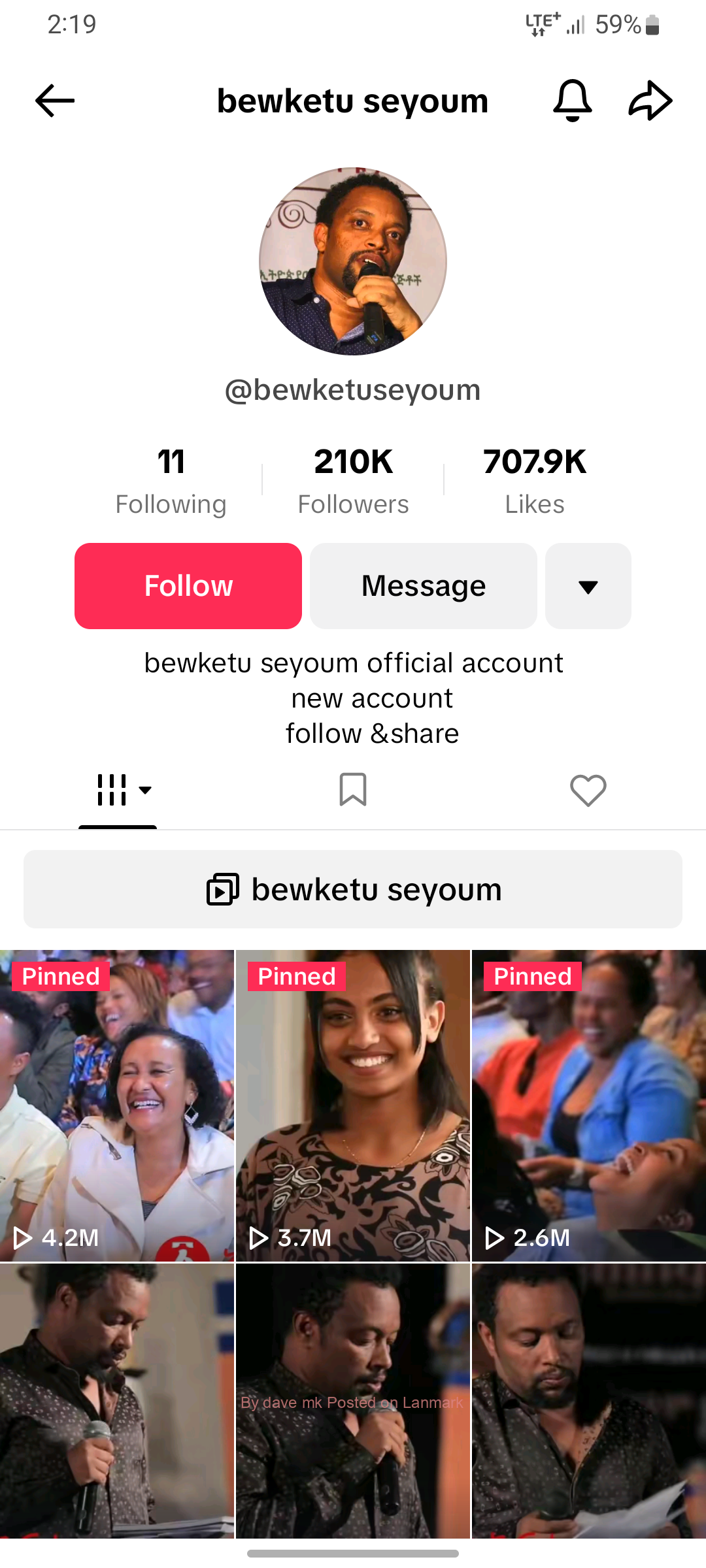Expand more contact options arrow beside Message

(x=587, y=585)
